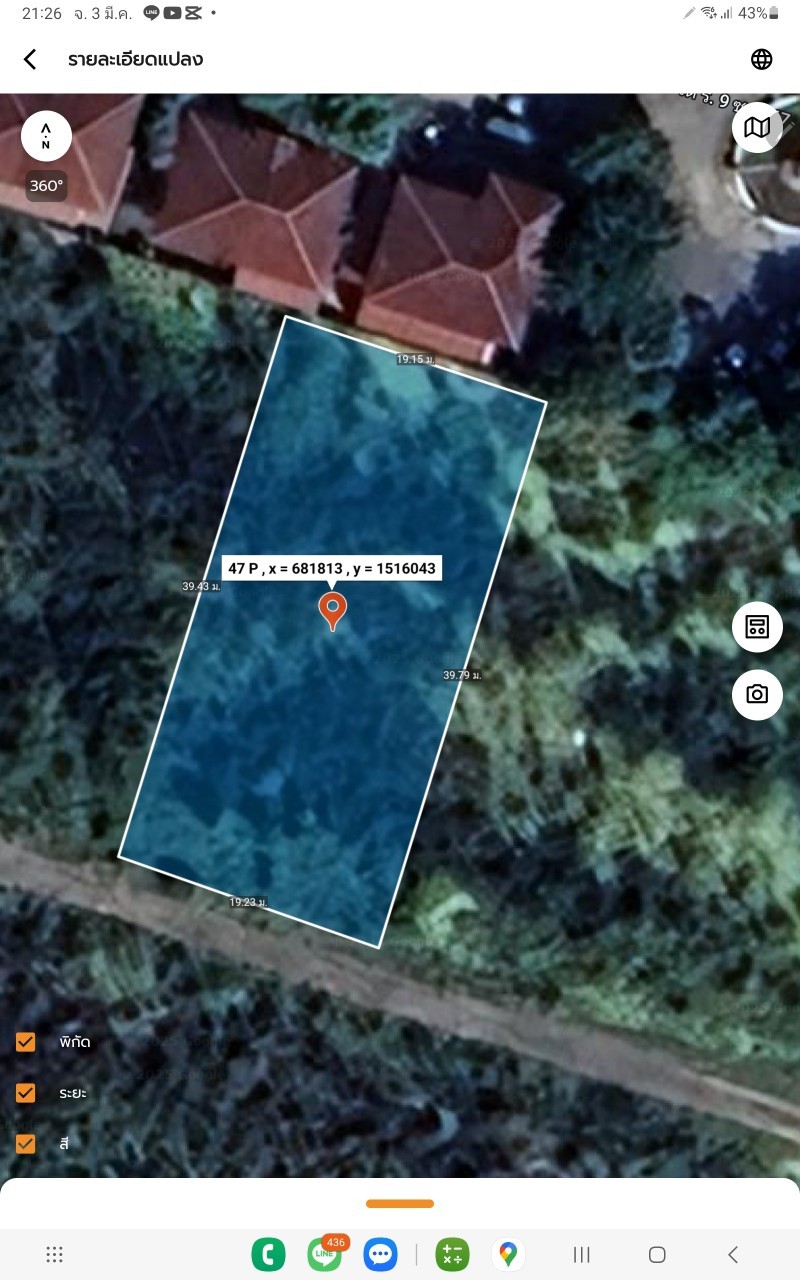Uncheck the พิกัด checkbox
This screenshot has height=1280, width=800.
tap(26, 1042)
